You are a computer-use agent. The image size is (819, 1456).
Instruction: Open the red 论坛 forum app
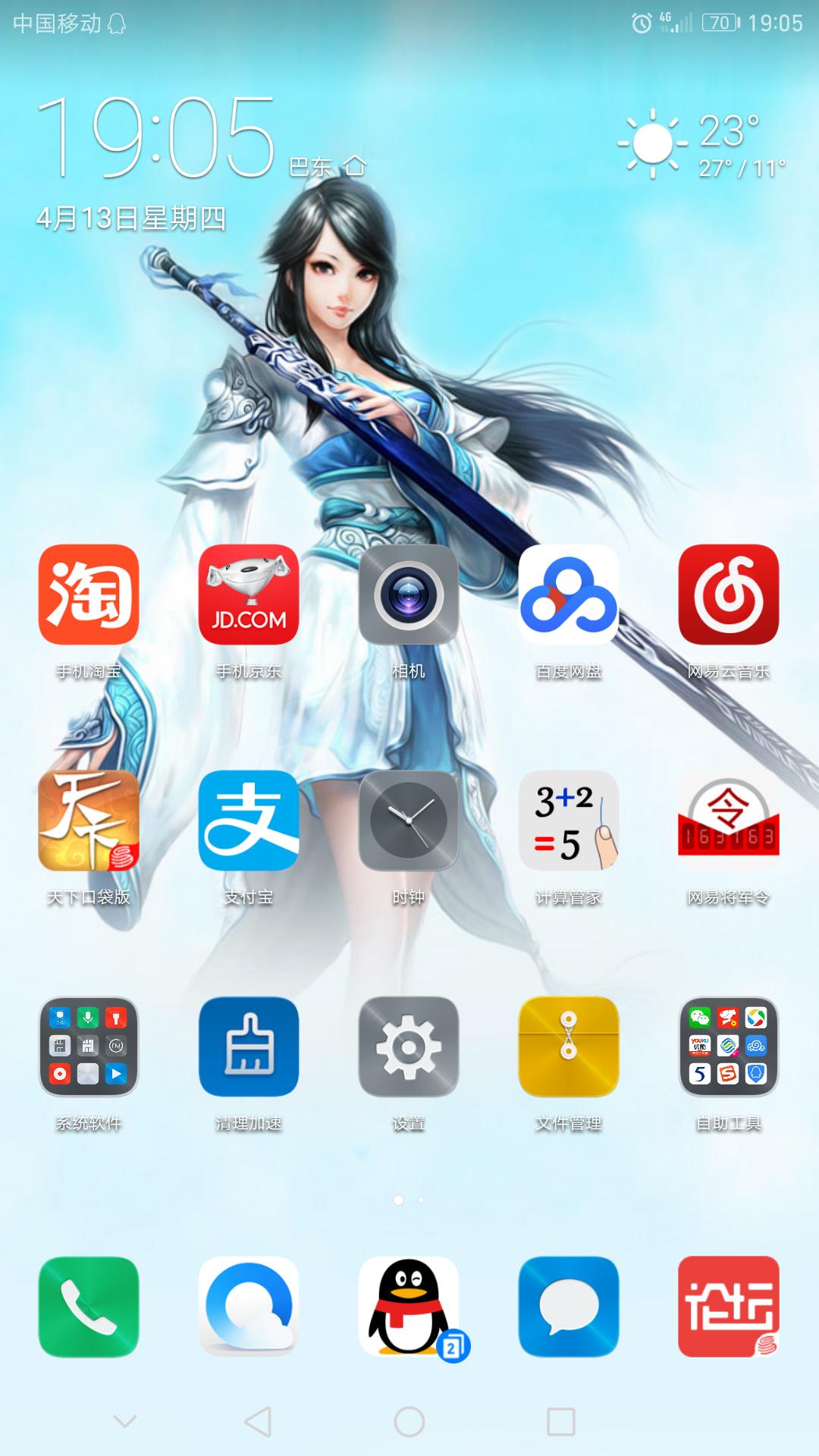coord(729,1307)
